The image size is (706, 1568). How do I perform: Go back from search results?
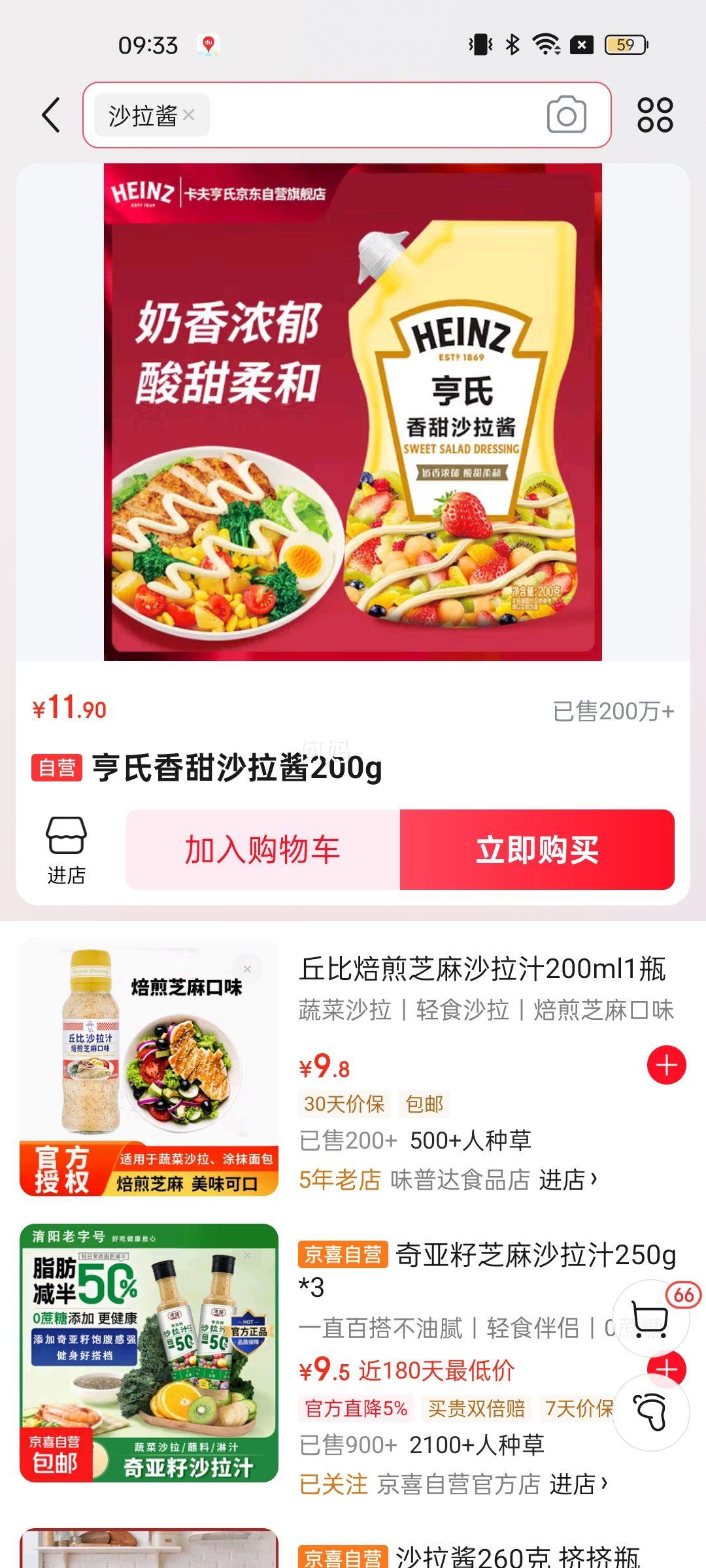point(51,116)
